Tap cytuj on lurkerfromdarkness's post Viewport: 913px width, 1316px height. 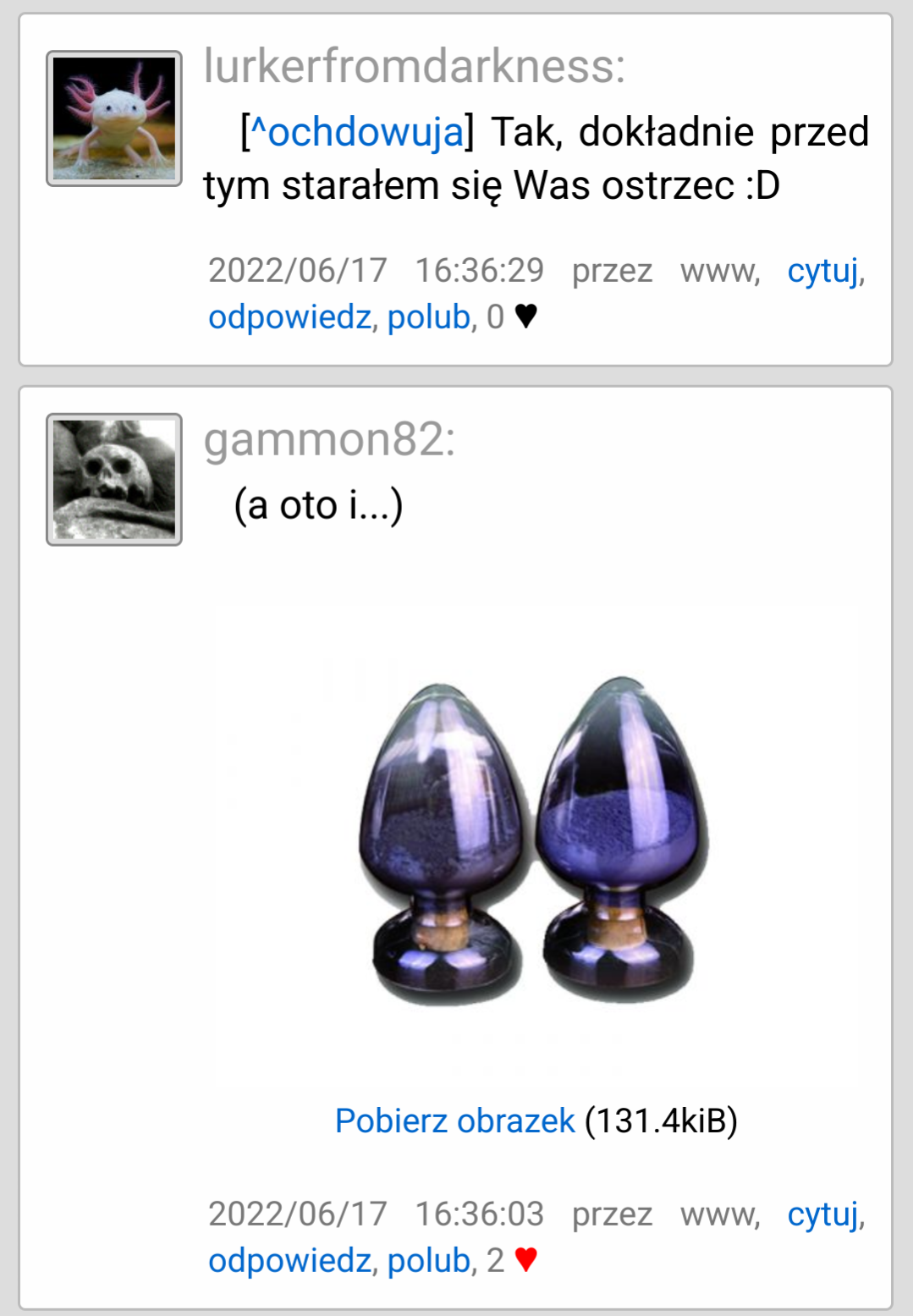(x=822, y=271)
